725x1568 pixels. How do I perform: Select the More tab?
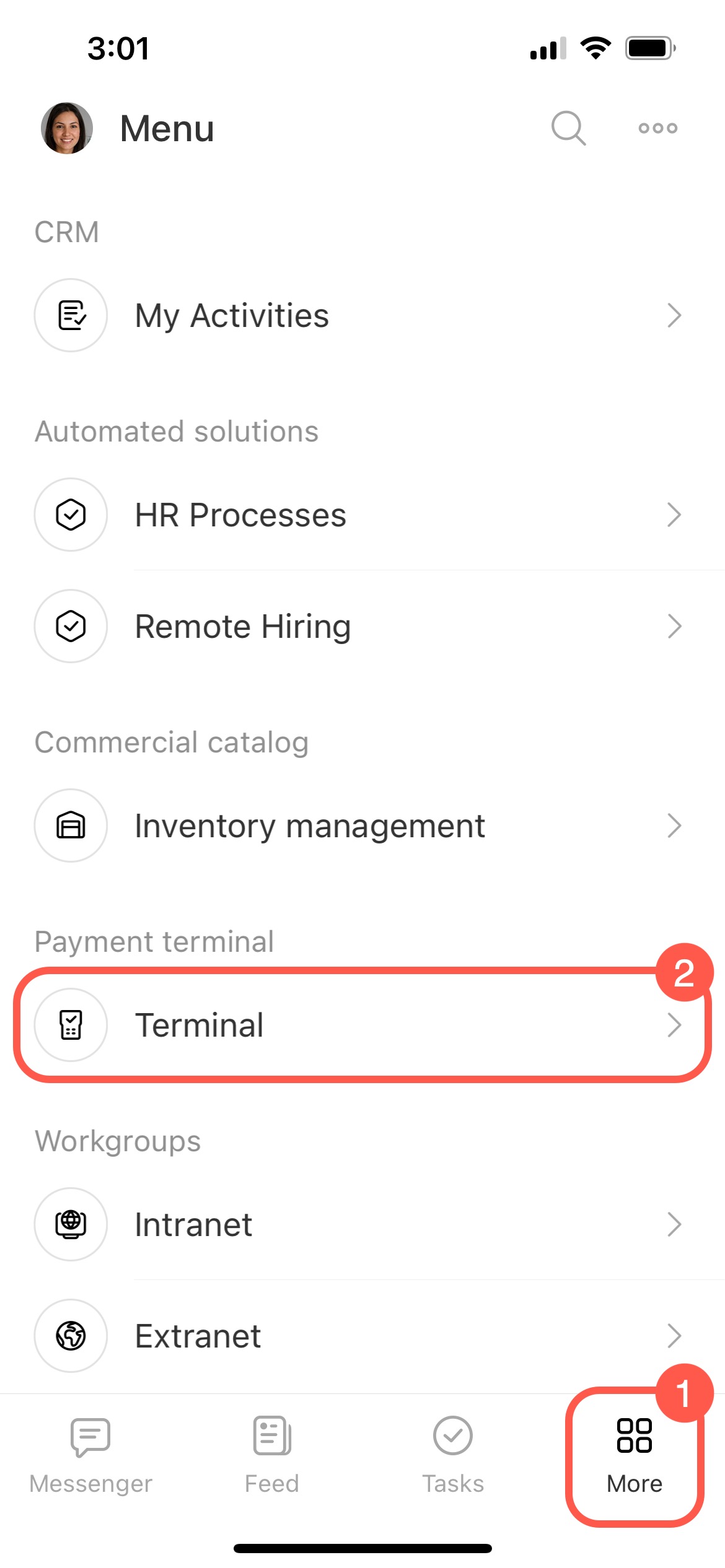pos(635,1457)
